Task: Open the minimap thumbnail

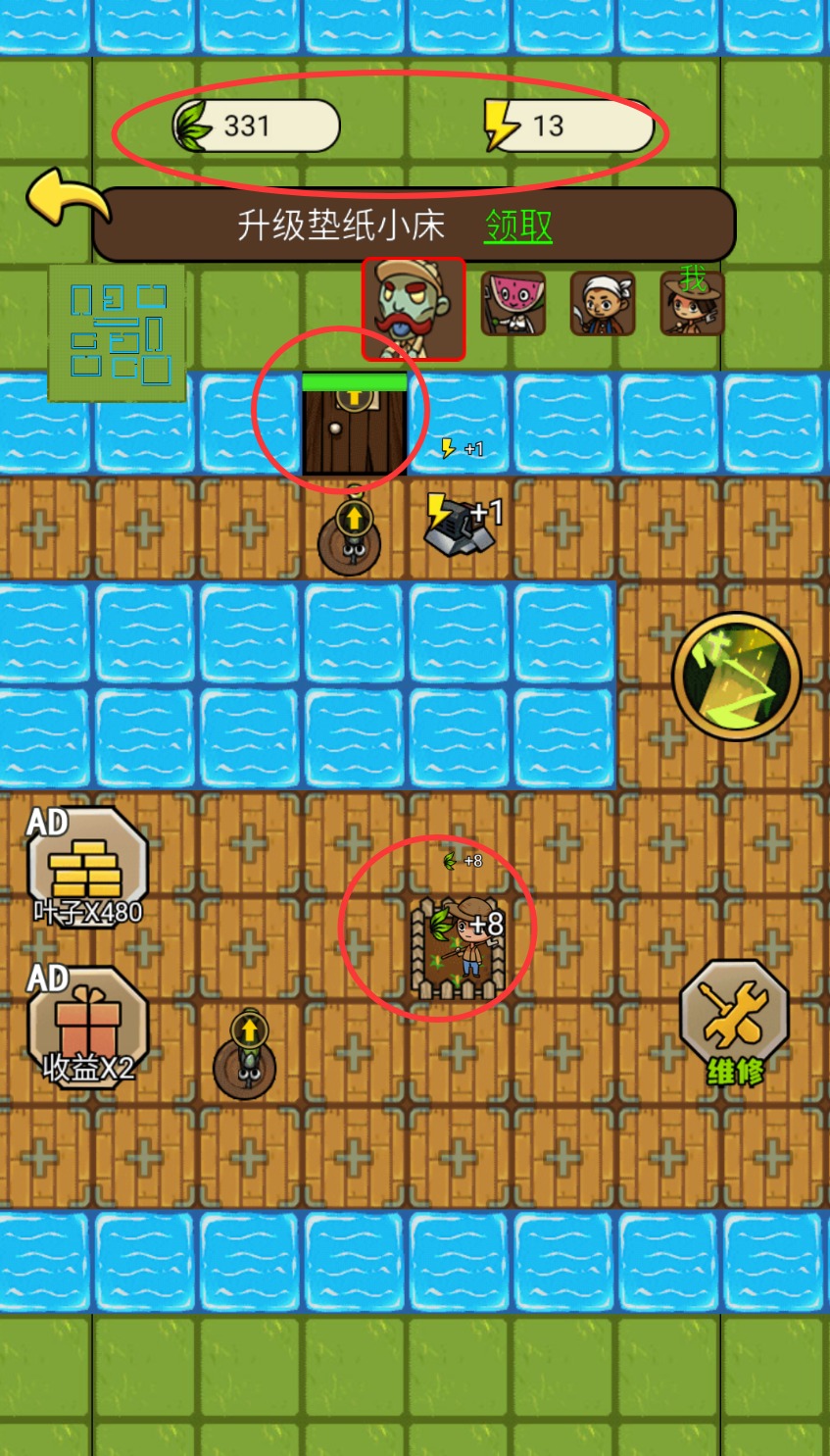Action: 118,332
